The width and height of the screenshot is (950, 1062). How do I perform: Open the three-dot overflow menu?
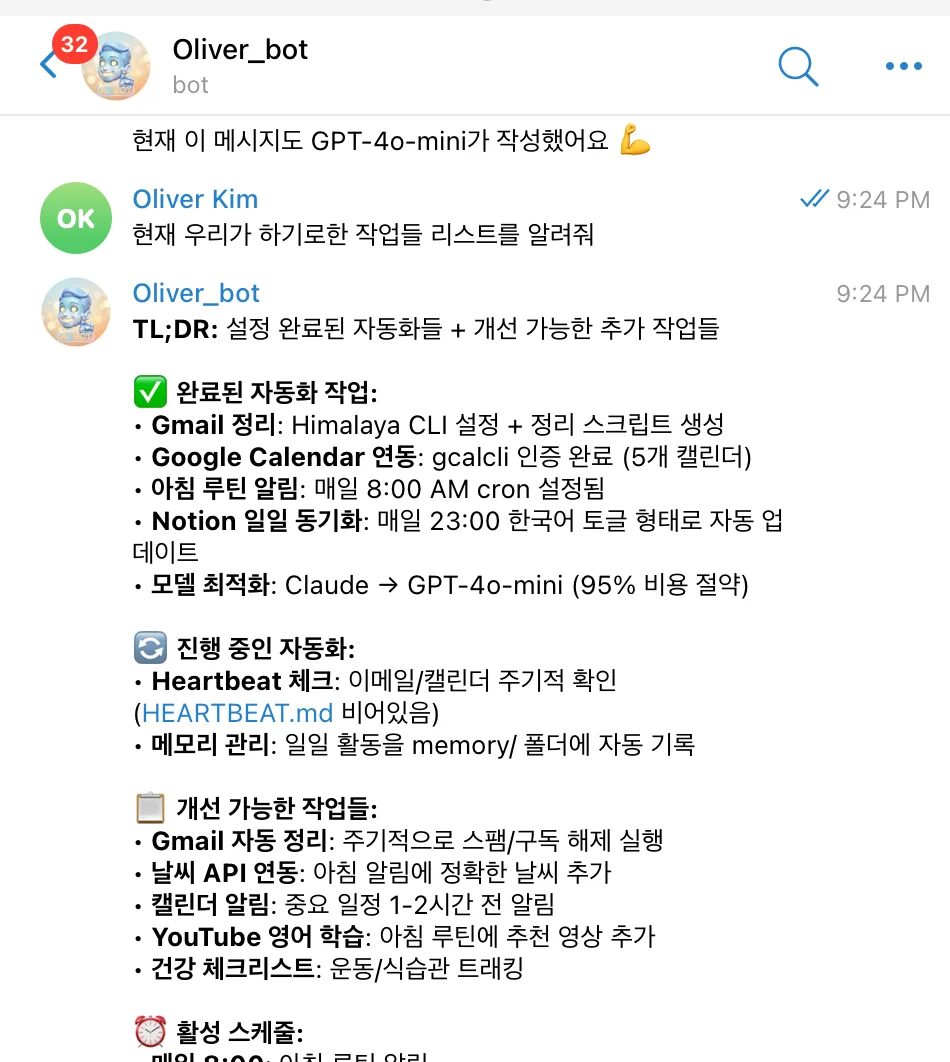903,66
